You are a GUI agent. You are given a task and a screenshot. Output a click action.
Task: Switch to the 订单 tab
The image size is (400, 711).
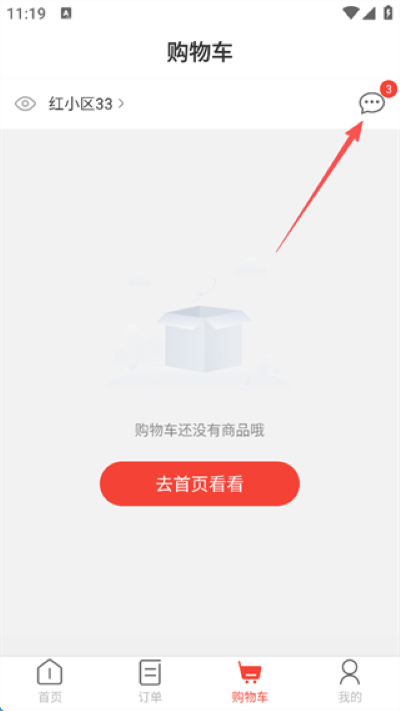pyautogui.click(x=150, y=681)
